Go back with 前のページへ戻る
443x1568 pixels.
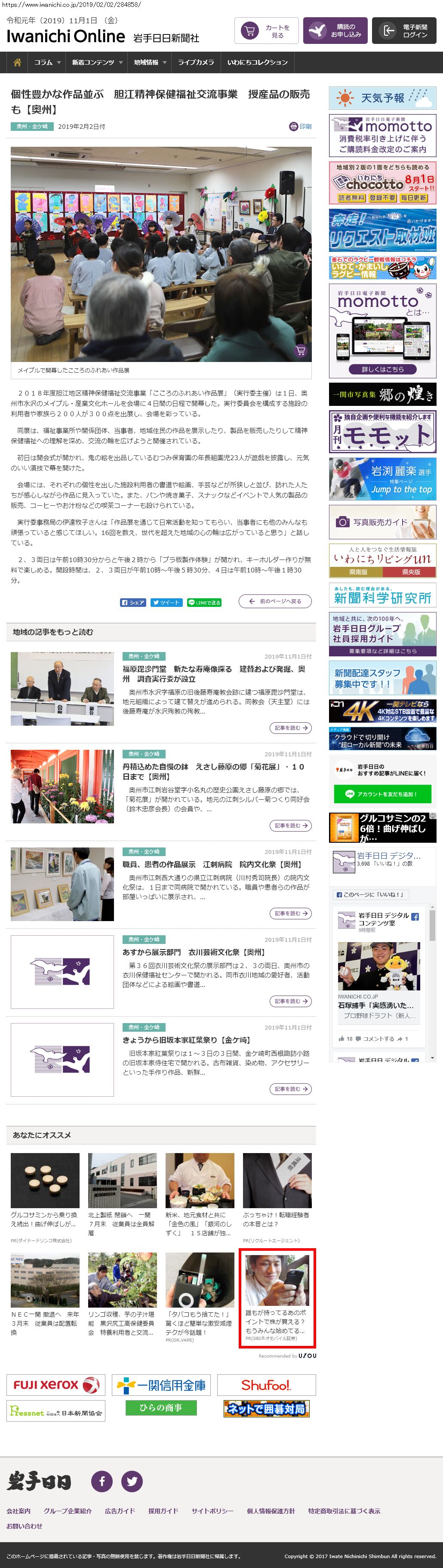(274, 601)
